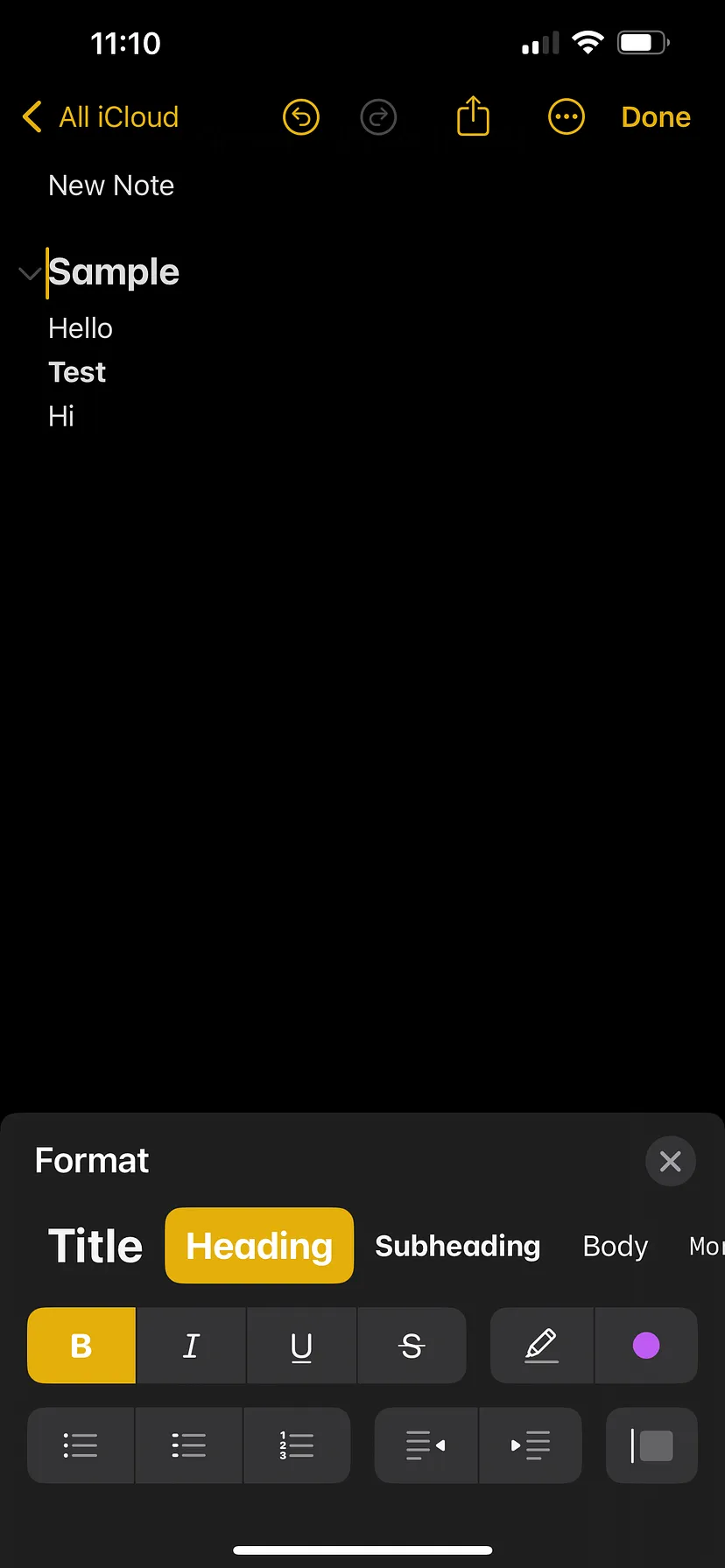Image resolution: width=725 pixels, height=1568 pixels.
Task: Go back to All iCloud notes
Action: point(101,117)
